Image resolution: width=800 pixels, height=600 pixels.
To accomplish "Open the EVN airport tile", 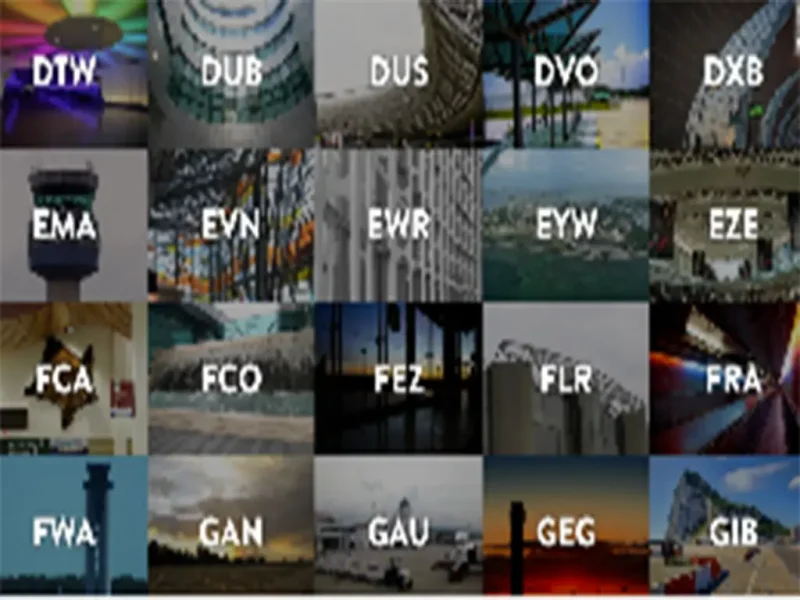I will click(x=232, y=226).
